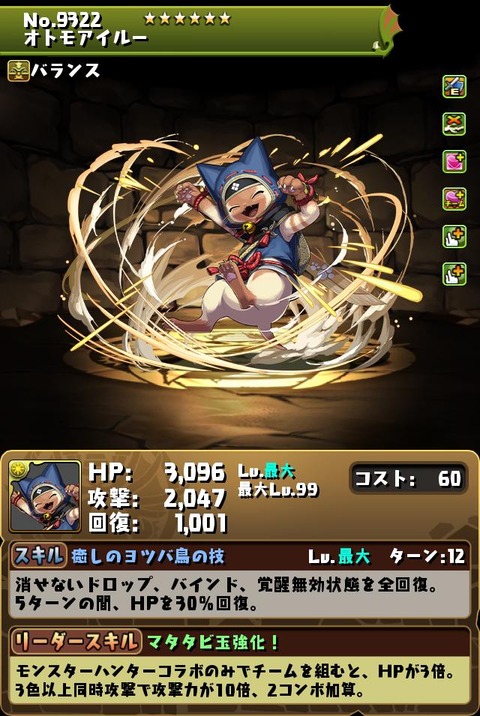Tap the crossed-out chain bind resistance awakening
480x716 pixels.
coord(454,124)
